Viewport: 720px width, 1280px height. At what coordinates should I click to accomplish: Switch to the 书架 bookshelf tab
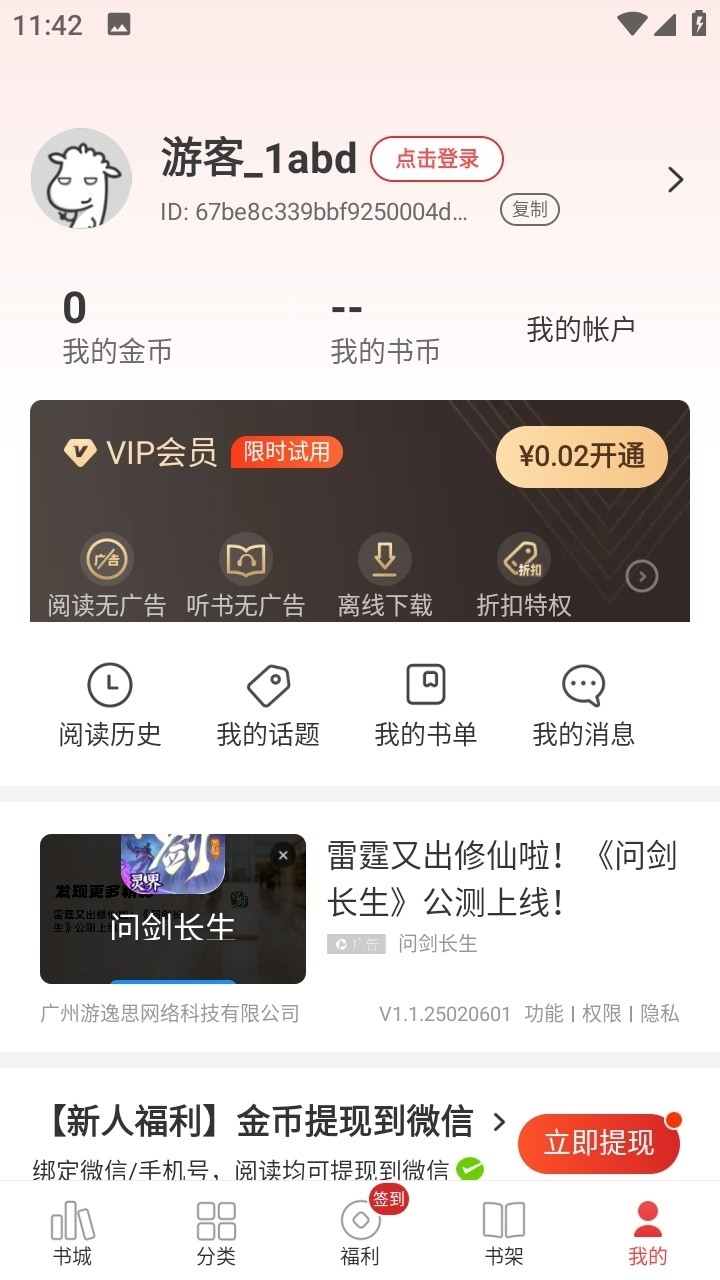tap(504, 1230)
